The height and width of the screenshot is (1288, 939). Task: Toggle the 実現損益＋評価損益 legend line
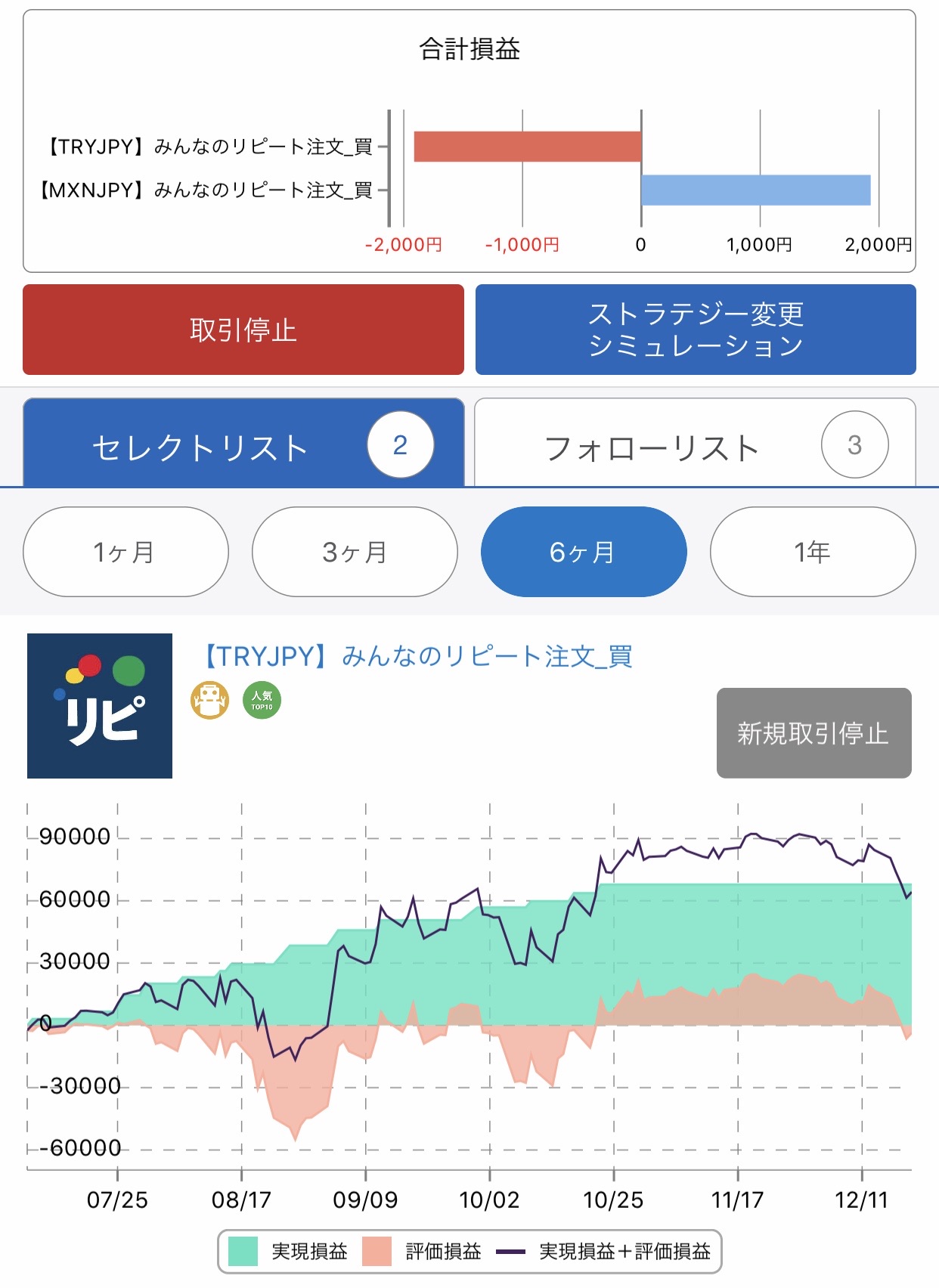click(603, 1252)
